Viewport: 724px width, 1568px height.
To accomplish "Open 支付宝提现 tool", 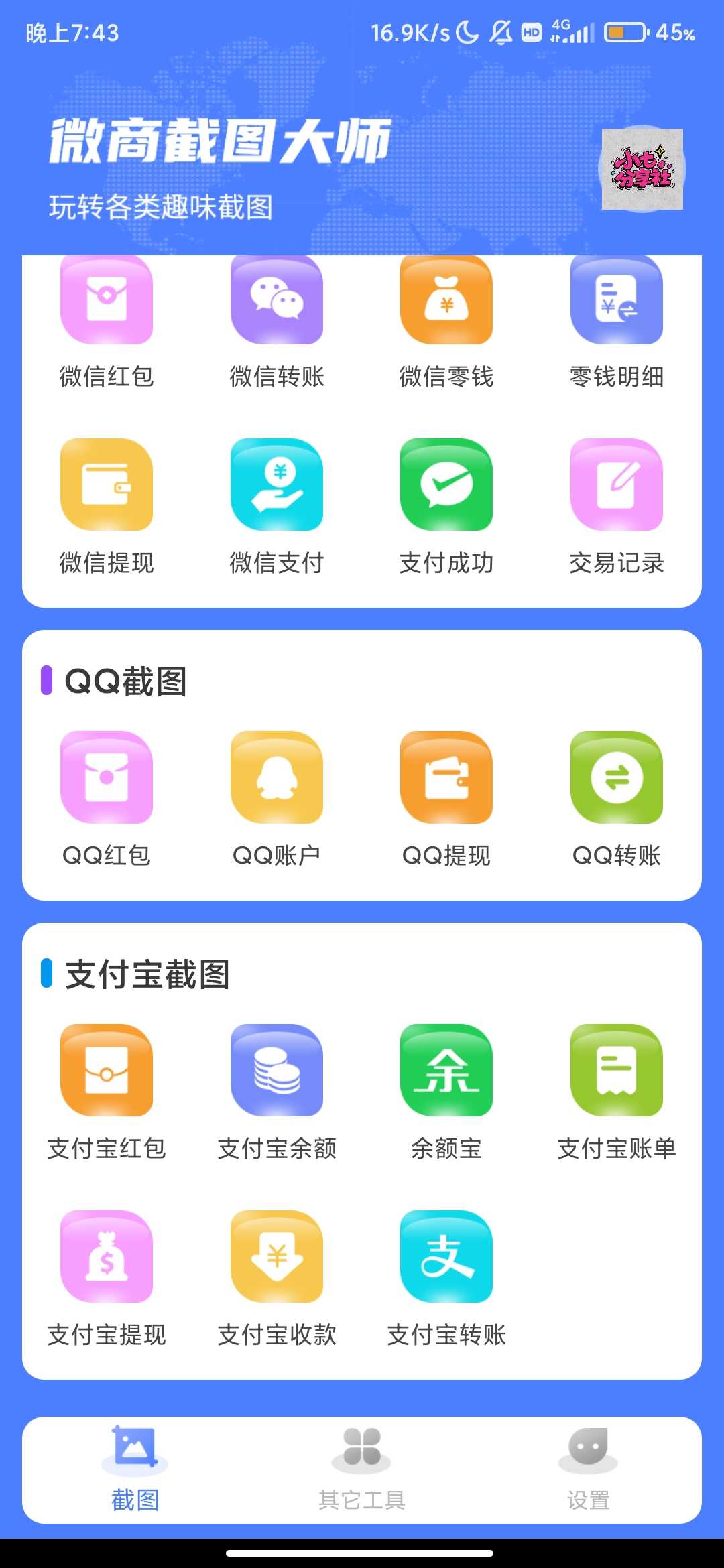I will pyautogui.click(x=107, y=1256).
